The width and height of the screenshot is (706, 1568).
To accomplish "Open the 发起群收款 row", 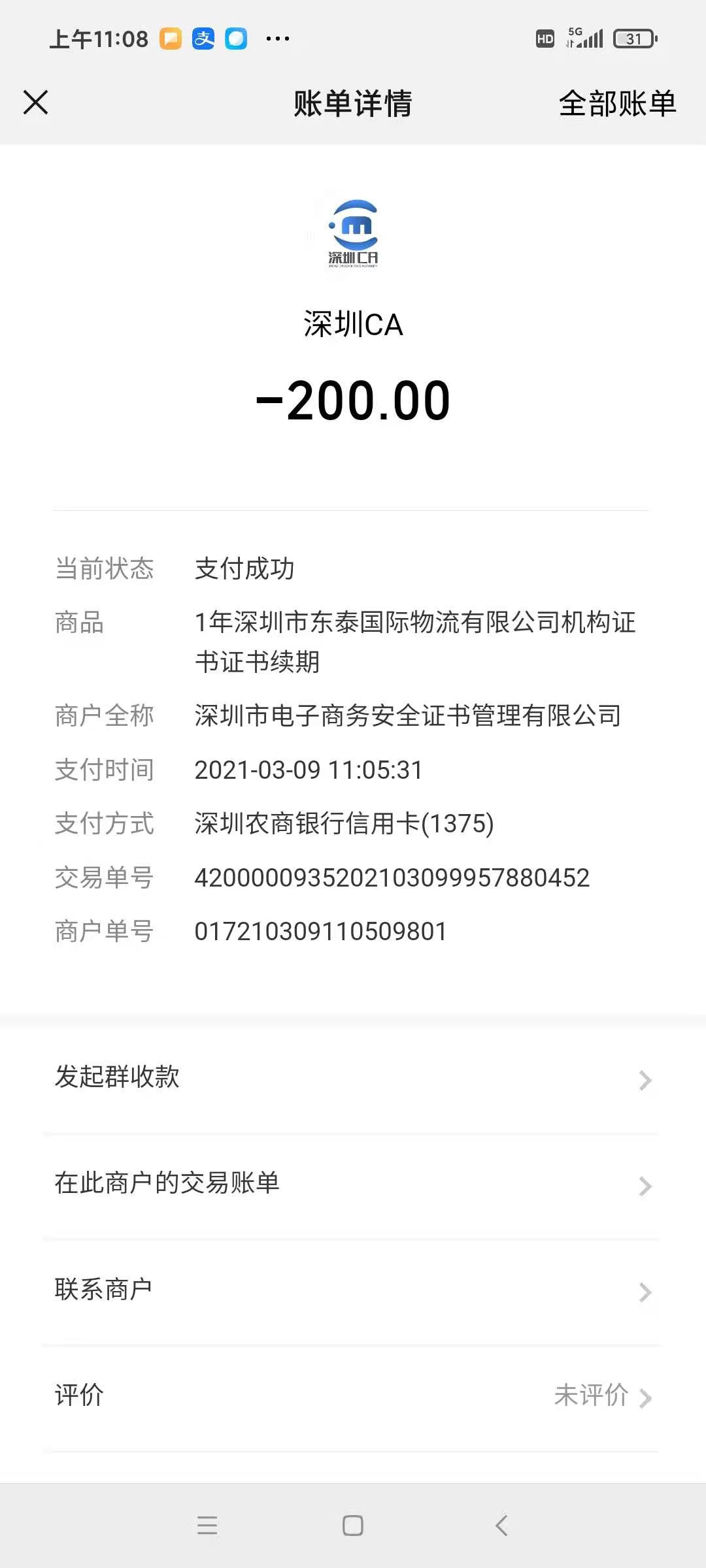I will 353,1079.
